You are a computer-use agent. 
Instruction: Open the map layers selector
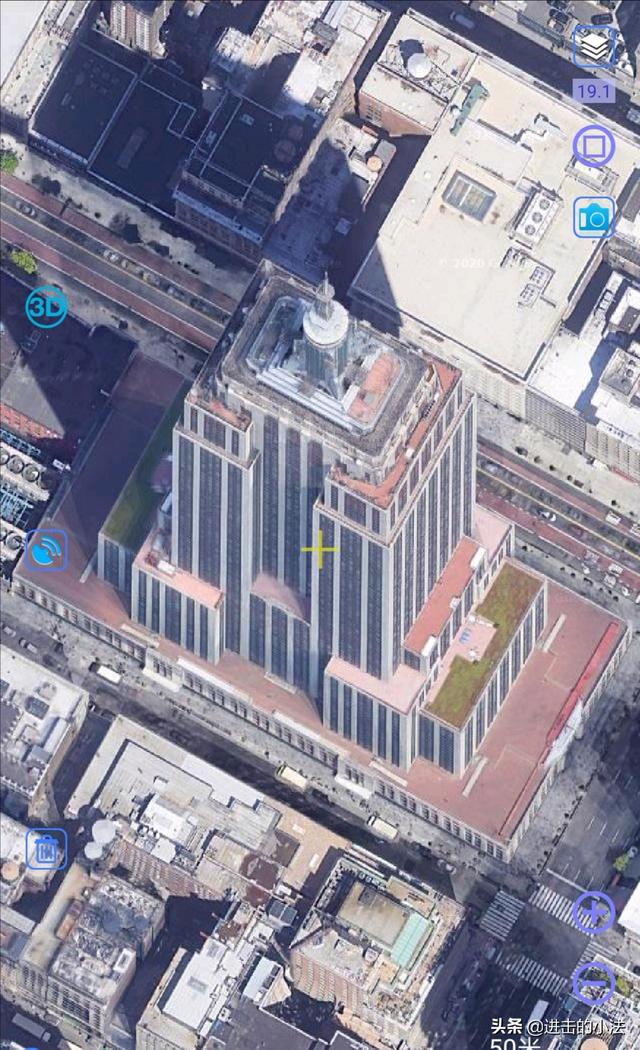tap(594, 48)
